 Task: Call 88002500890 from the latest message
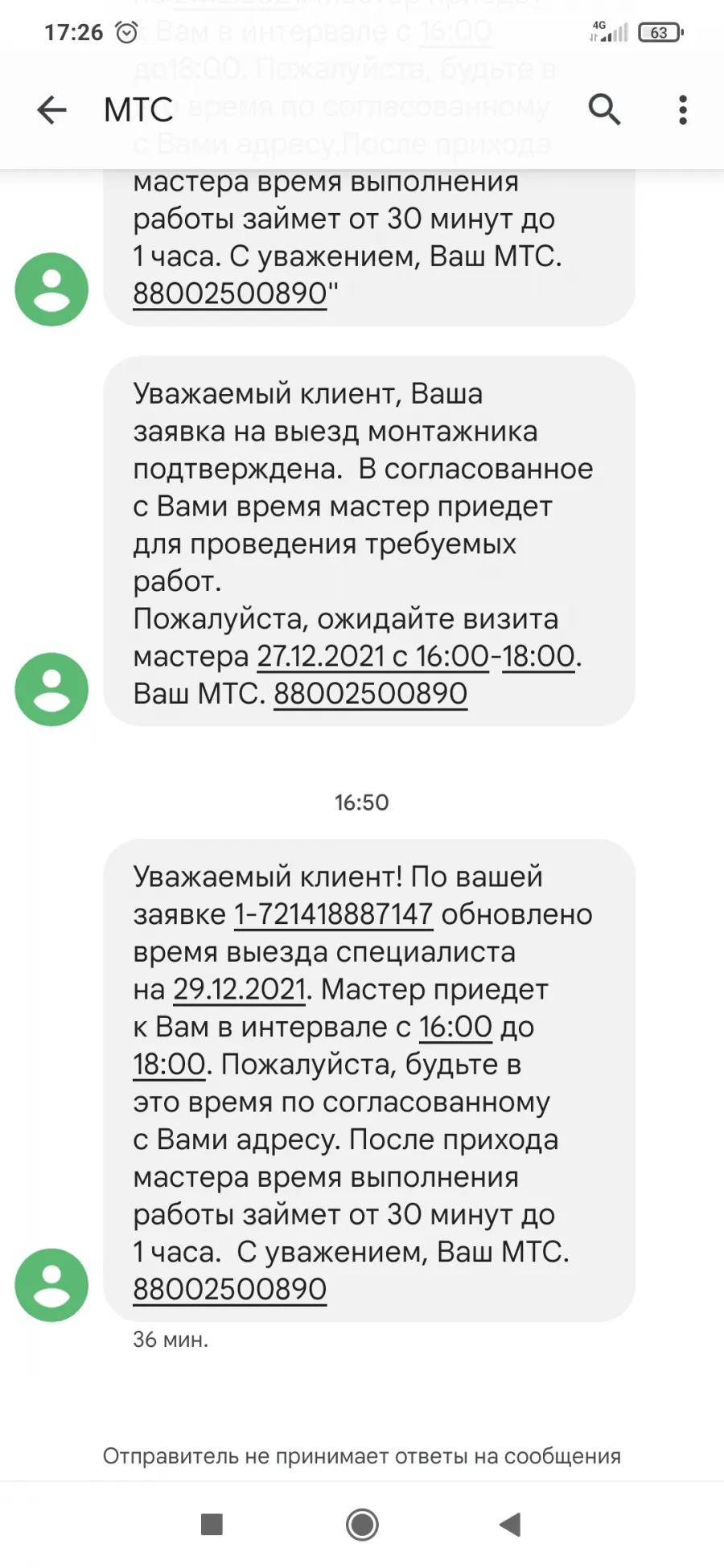tap(230, 1289)
